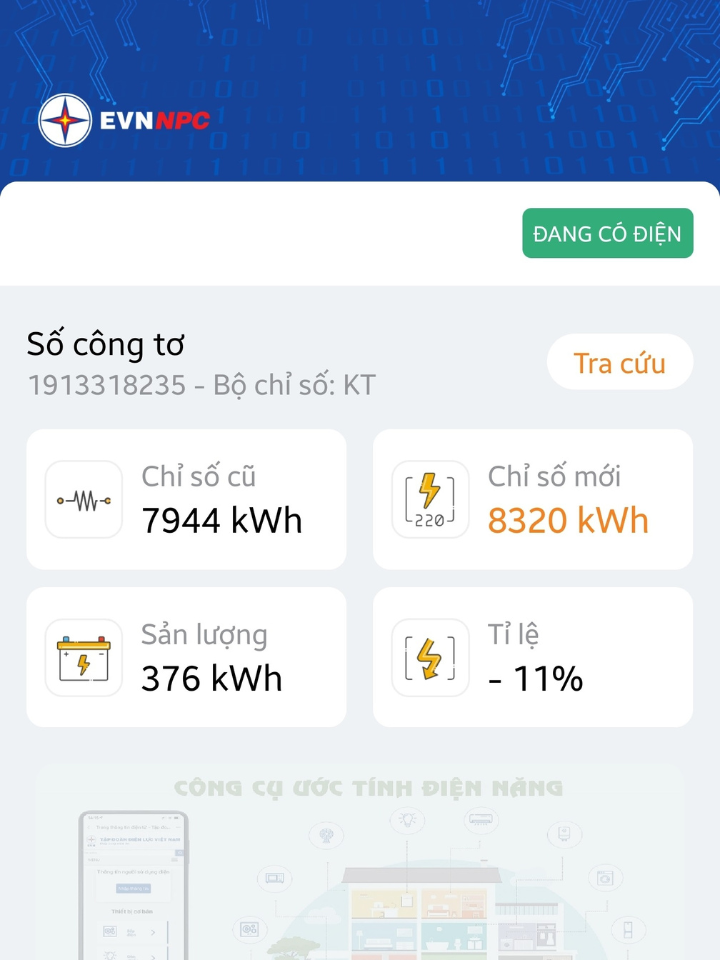Tap the ĐANG CÓ ĐIỆN status button

pyautogui.click(x=607, y=234)
